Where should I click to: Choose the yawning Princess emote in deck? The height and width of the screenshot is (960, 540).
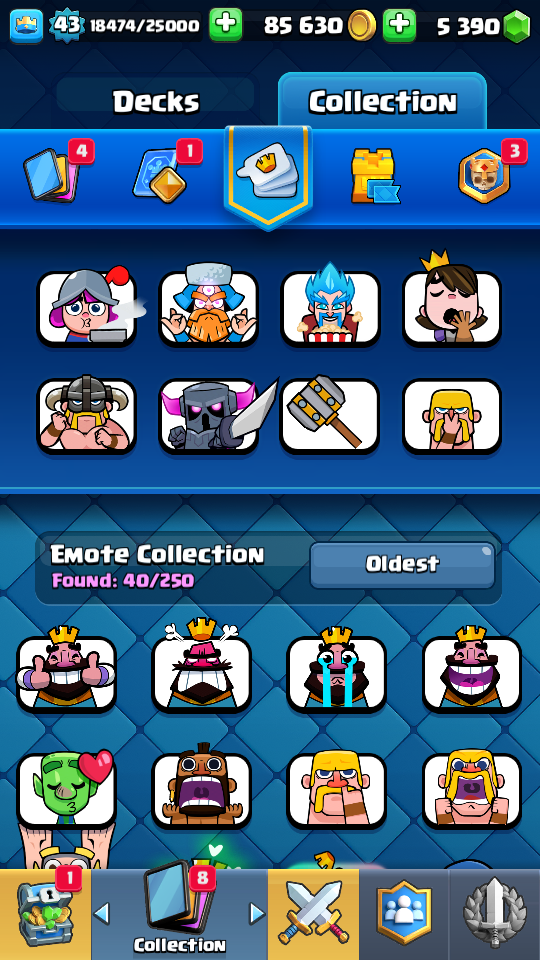click(452, 308)
